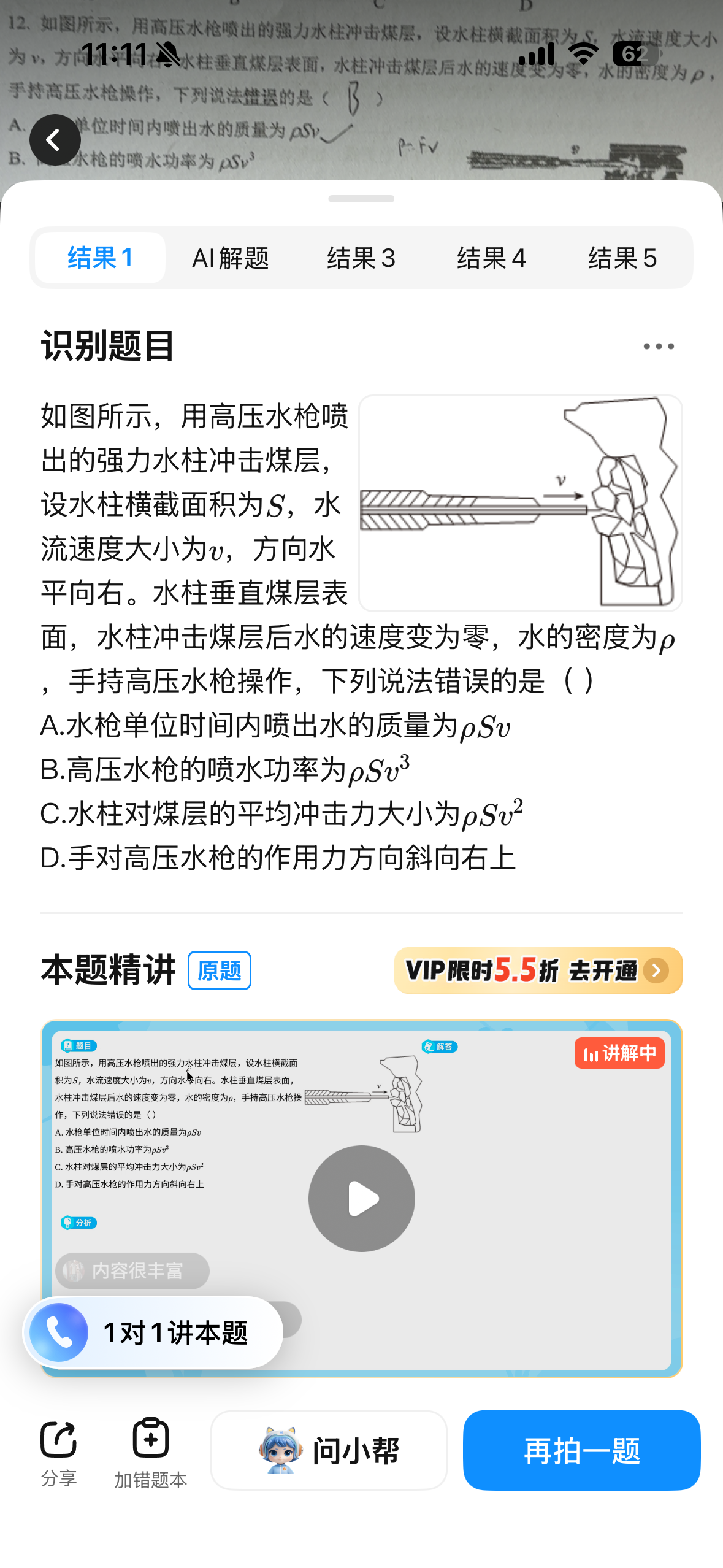Open the 结果4 tab
Screen dimensions: 723x1568
pyautogui.click(x=491, y=258)
